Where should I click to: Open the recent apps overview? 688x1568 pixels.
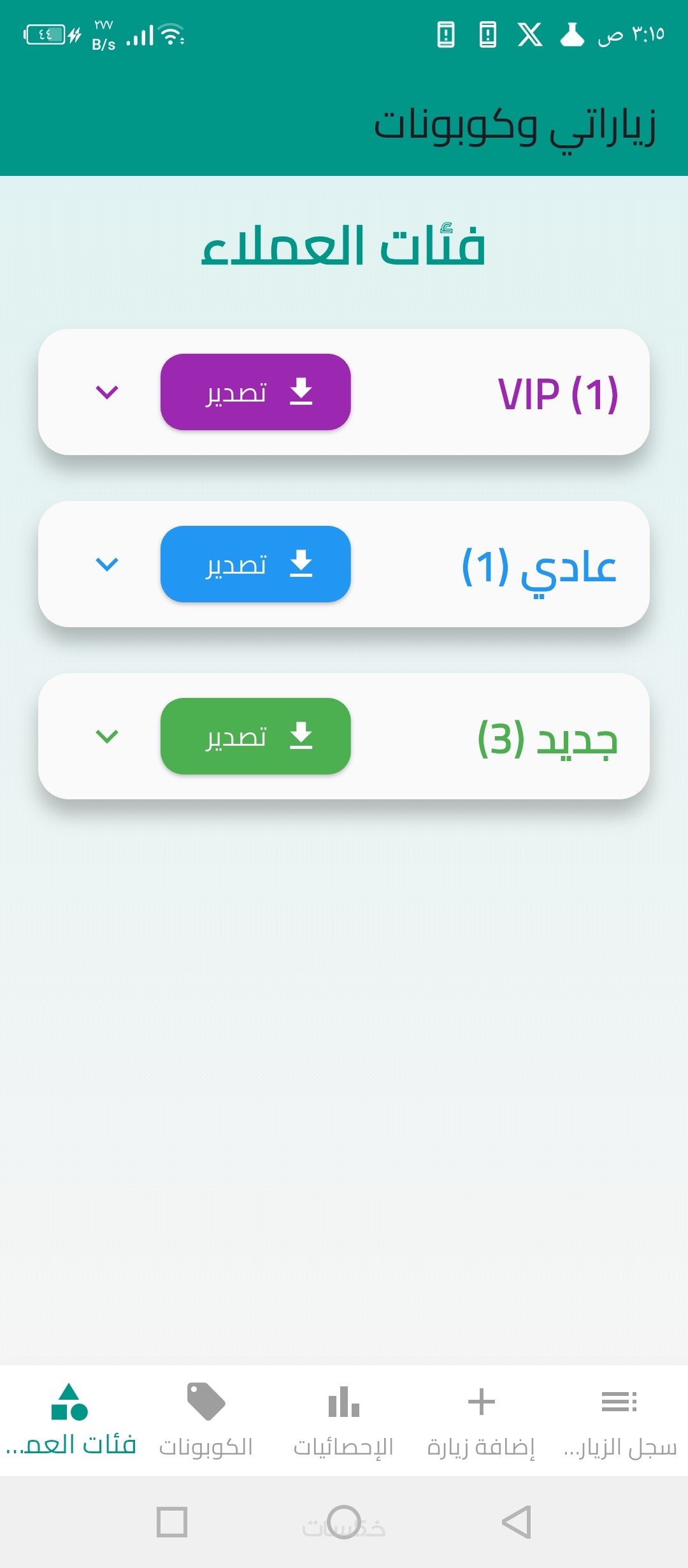click(x=172, y=1522)
